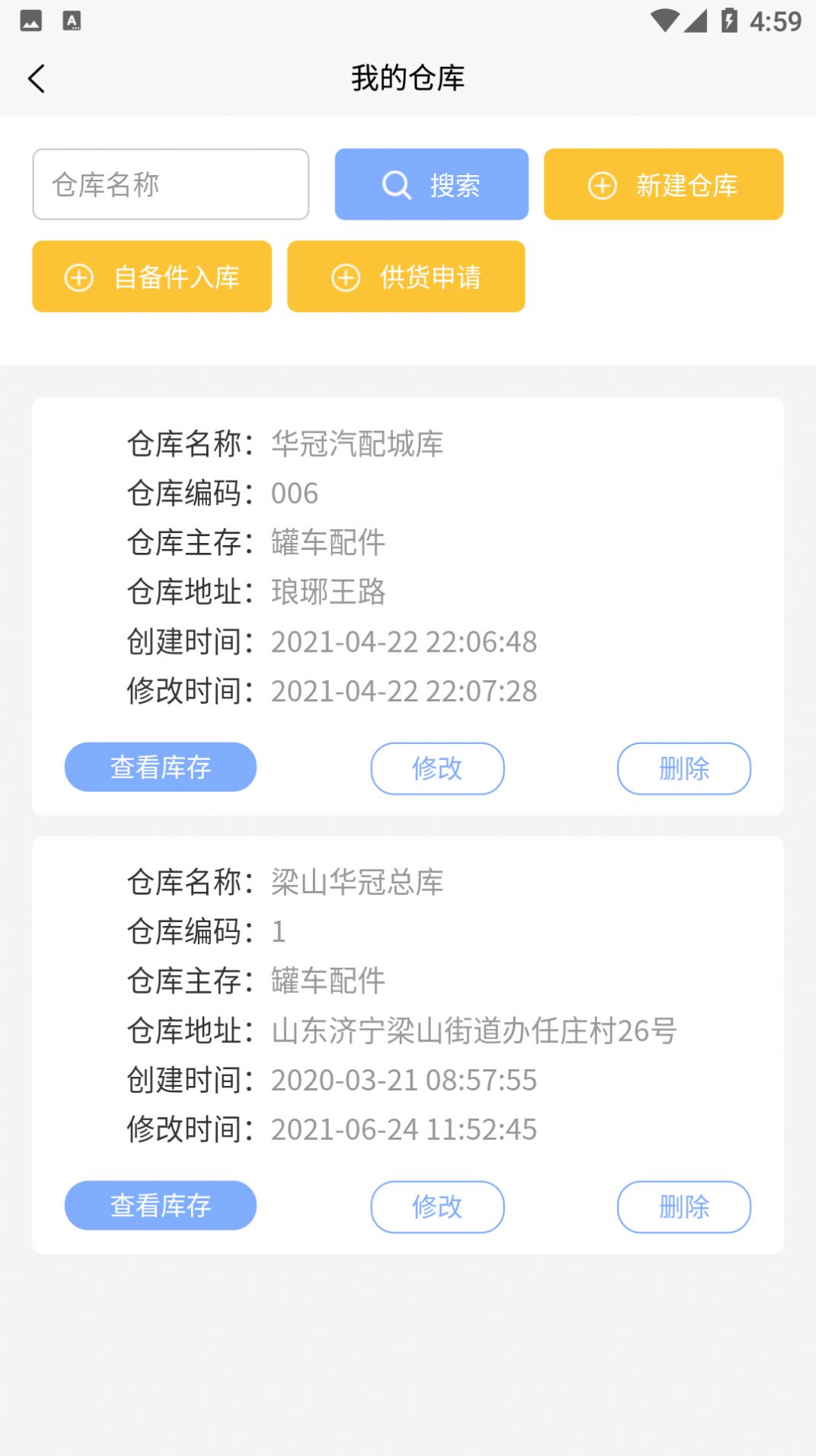Open 新建仓库 to create a warehouse
The height and width of the screenshot is (1456, 816).
click(x=663, y=184)
